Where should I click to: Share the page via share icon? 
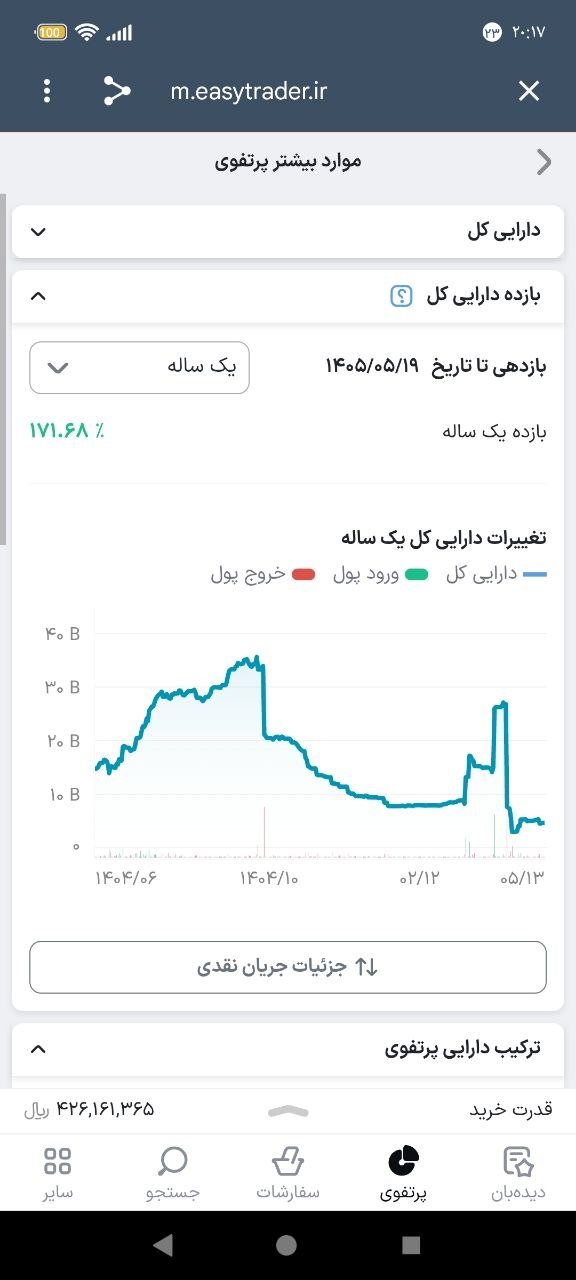(117, 92)
